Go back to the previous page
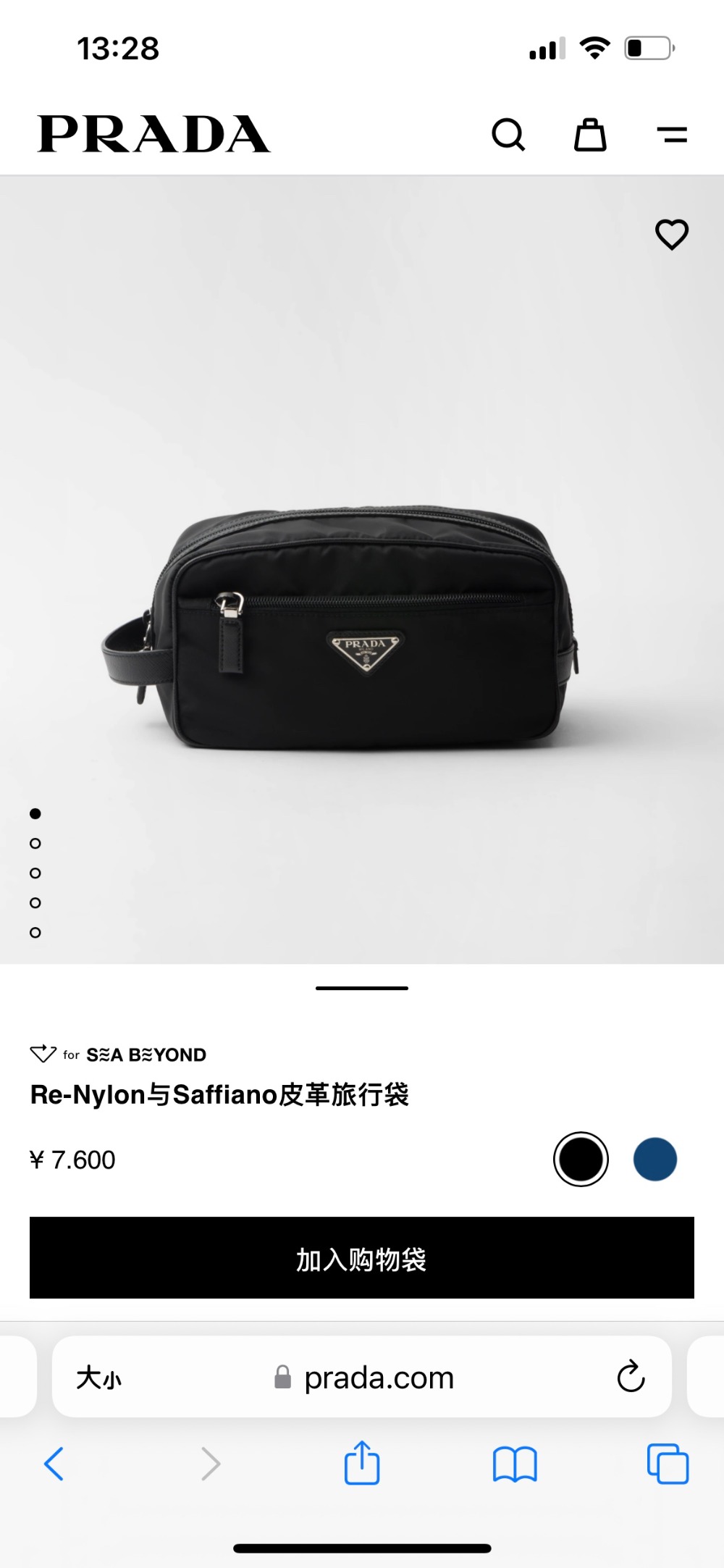Viewport: 724px width, 1568px height. pyautogui.click(x=54, y=1464)
